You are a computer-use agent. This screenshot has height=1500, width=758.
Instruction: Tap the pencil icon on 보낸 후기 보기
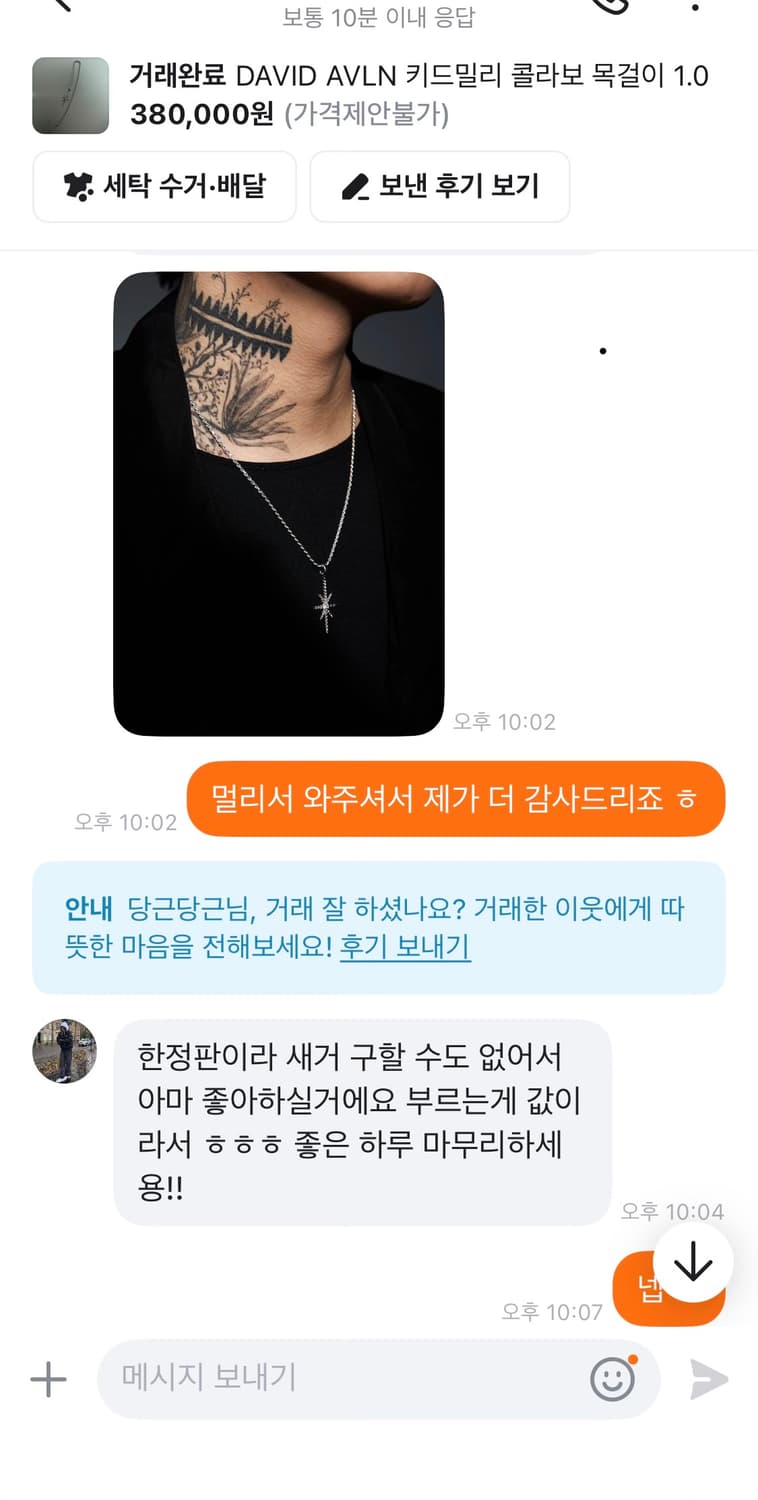click(356, 186)
